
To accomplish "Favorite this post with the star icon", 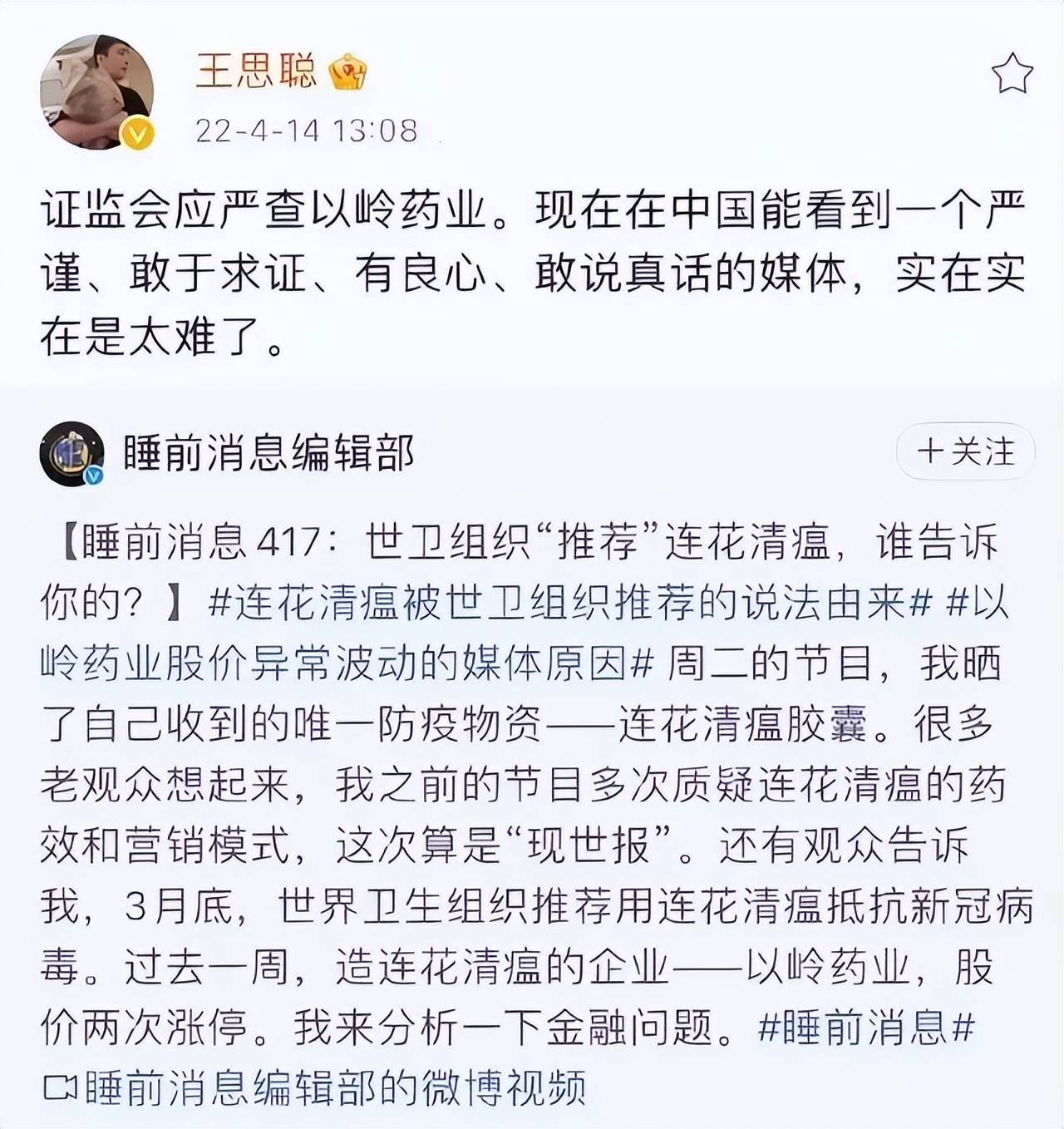I will click(x=1012, y=74).
